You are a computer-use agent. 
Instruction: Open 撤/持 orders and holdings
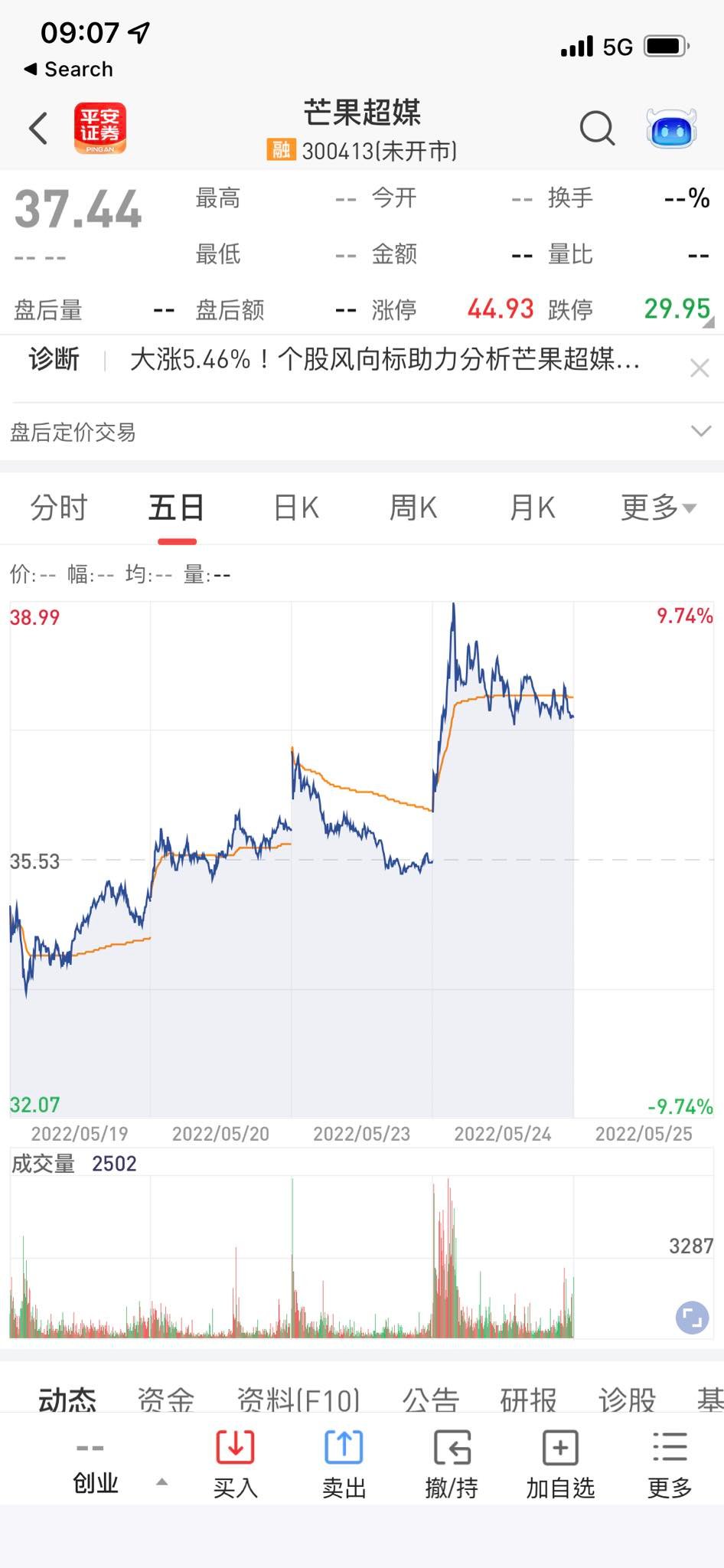[x=452, y=1464]
